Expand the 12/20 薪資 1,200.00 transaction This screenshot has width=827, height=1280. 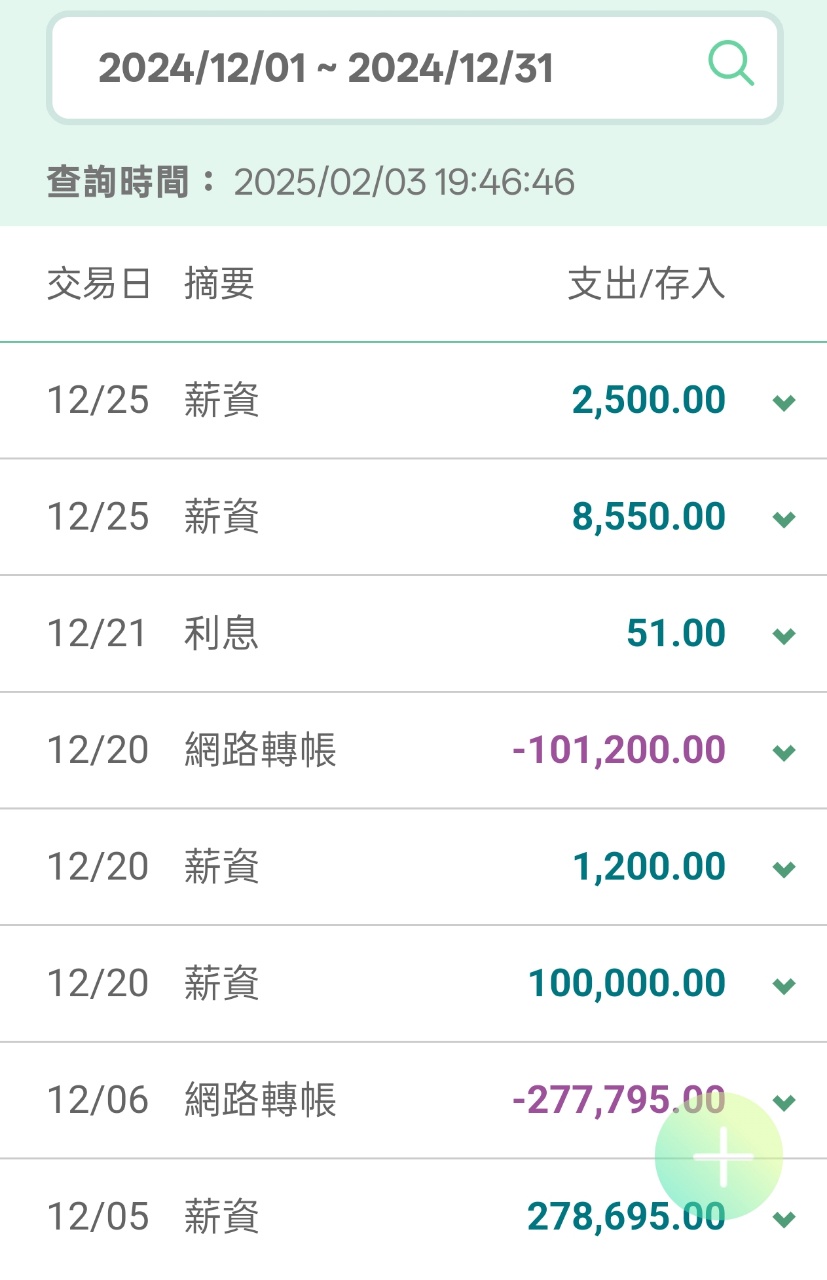coord(784,868)
